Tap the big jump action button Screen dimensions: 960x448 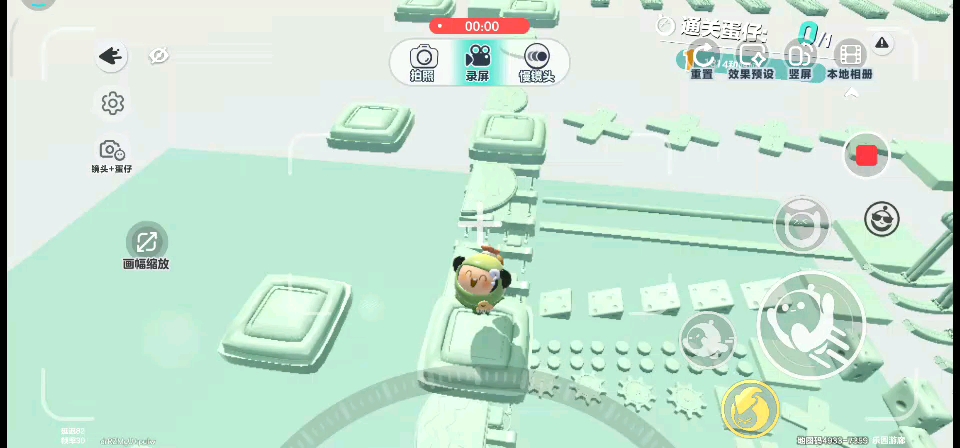pyautogui.click(x=810, y=323)
